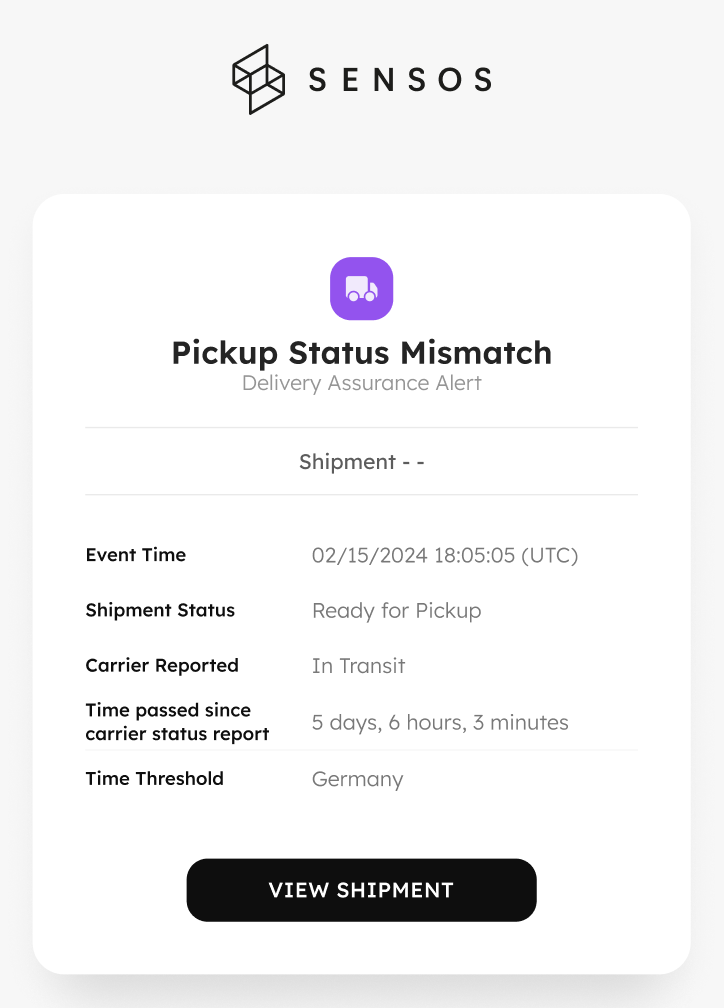Screen dimensions: 724x1008
Task: Open the shipment via the black pill button
Action: tap(361, 890)
